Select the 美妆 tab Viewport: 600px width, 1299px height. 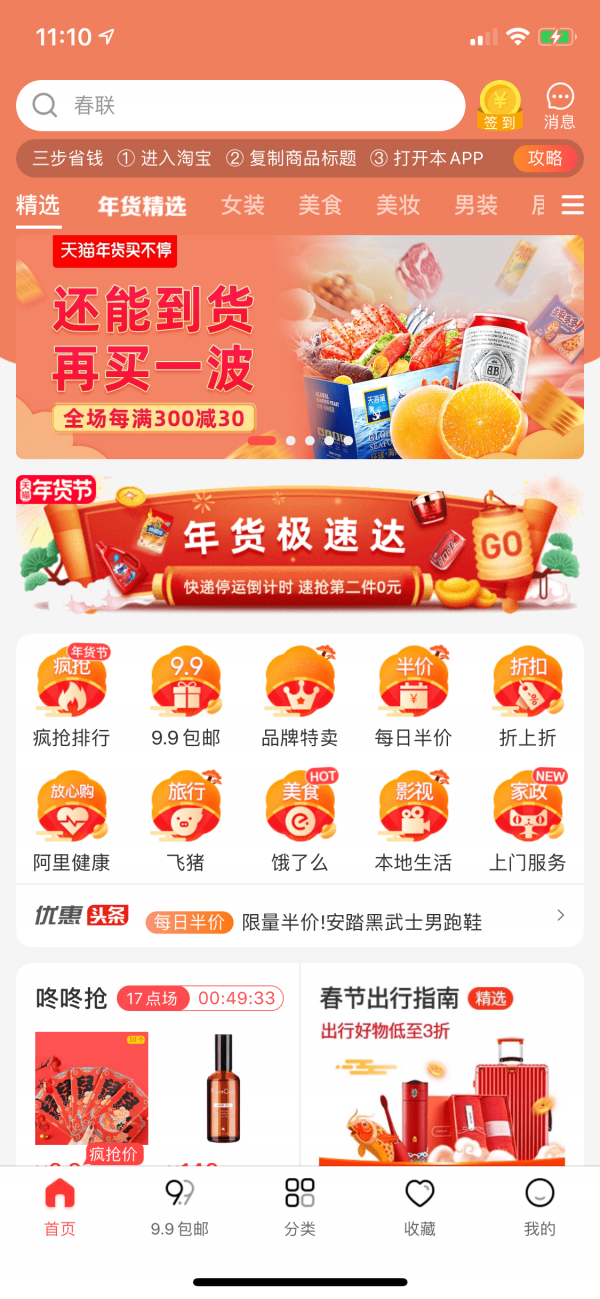coord(398,206)
